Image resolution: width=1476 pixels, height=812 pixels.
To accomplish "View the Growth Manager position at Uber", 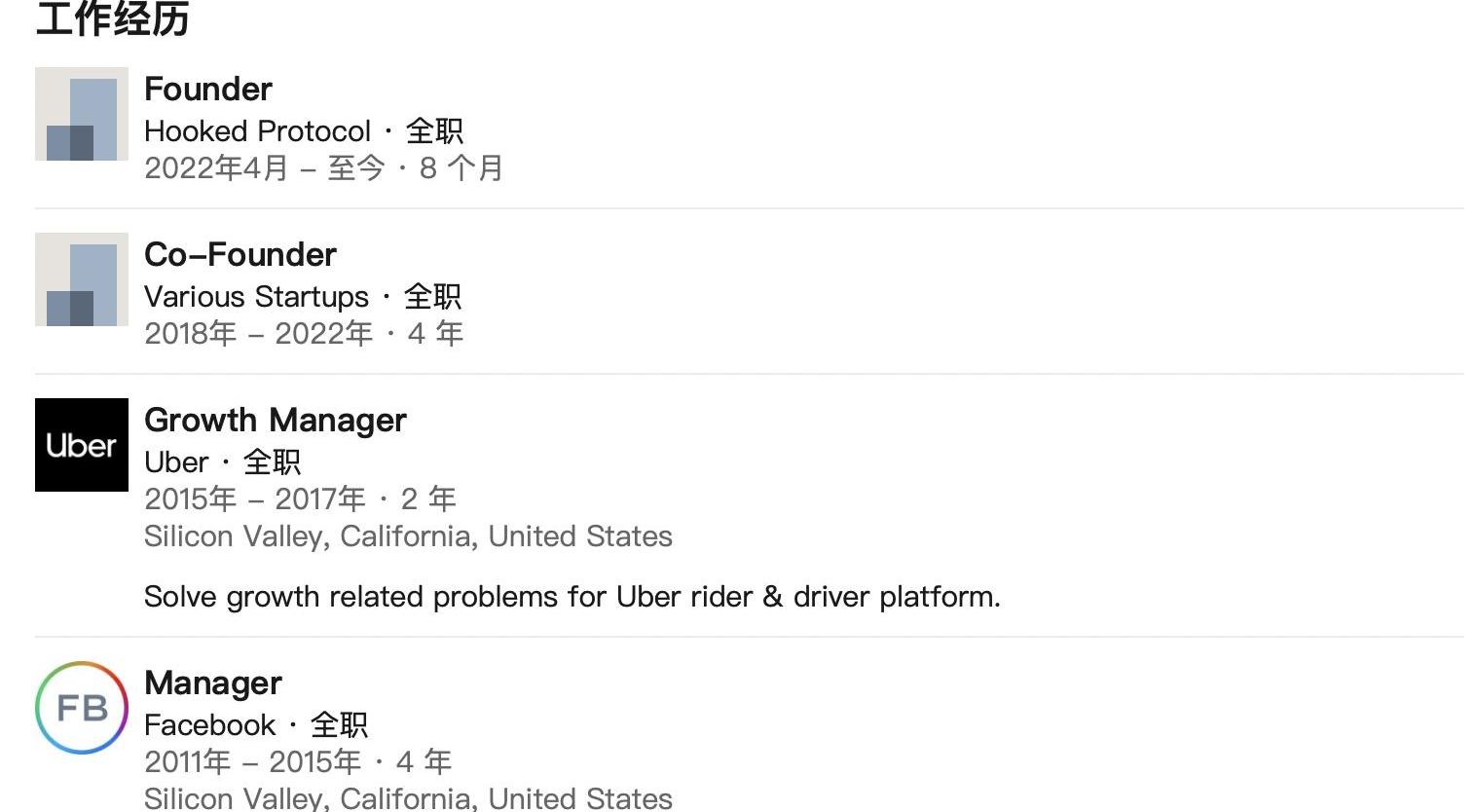I will click(x=276, y=421).
